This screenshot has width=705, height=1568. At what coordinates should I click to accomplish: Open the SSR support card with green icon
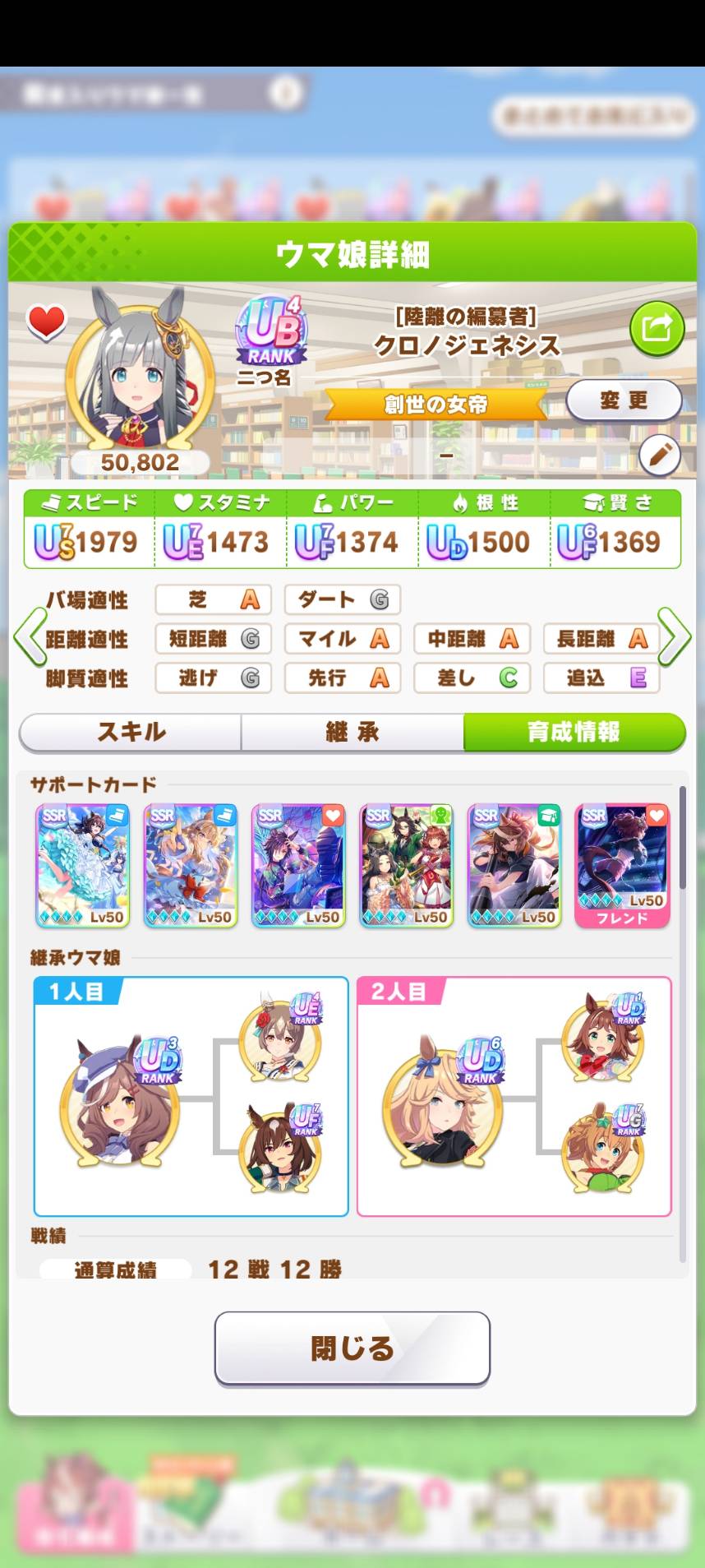pyautogui.click(x=407, y=865)
